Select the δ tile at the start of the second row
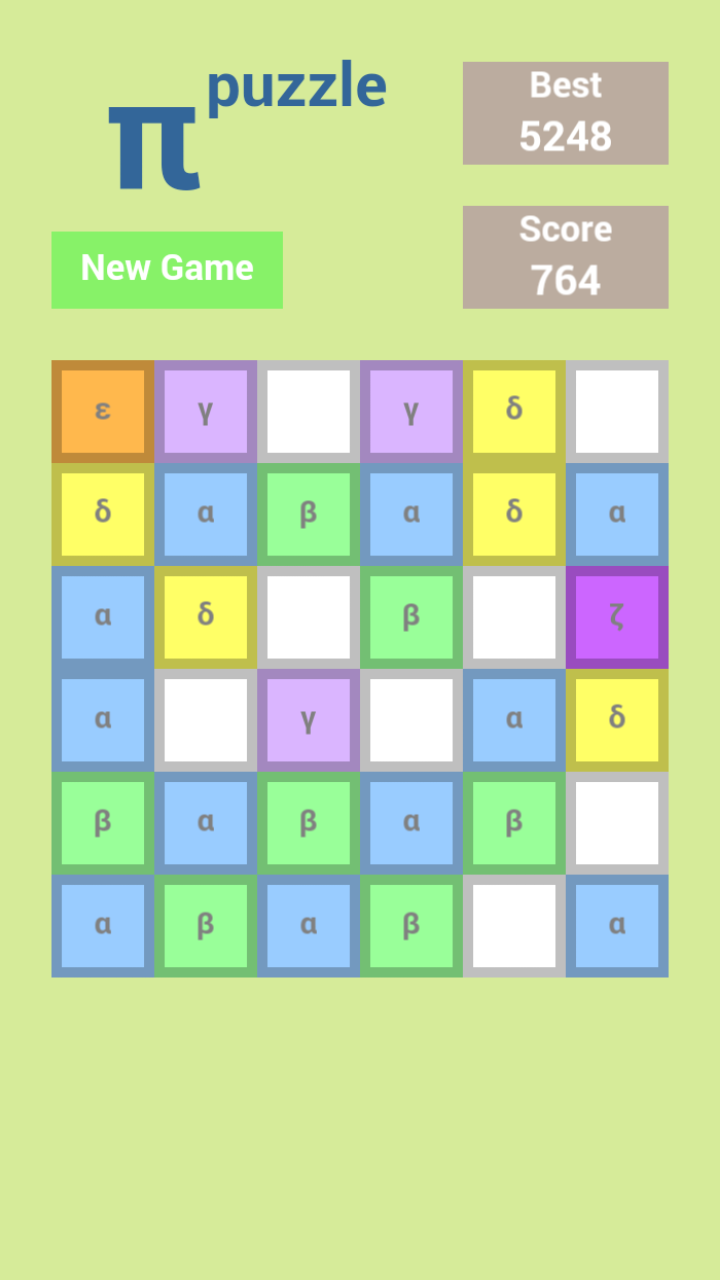 (x=100, y=513)
